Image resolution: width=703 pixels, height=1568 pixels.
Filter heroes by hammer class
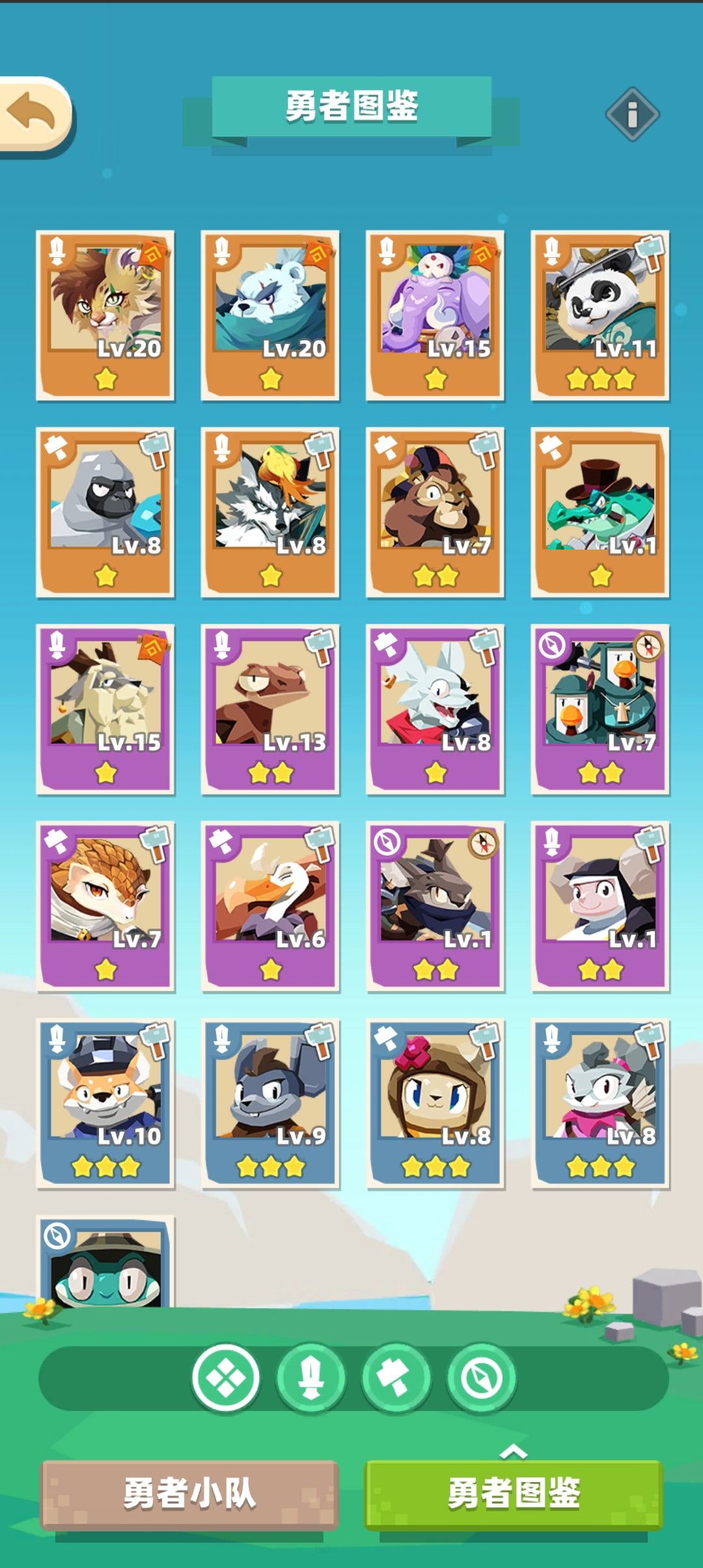396,1378
